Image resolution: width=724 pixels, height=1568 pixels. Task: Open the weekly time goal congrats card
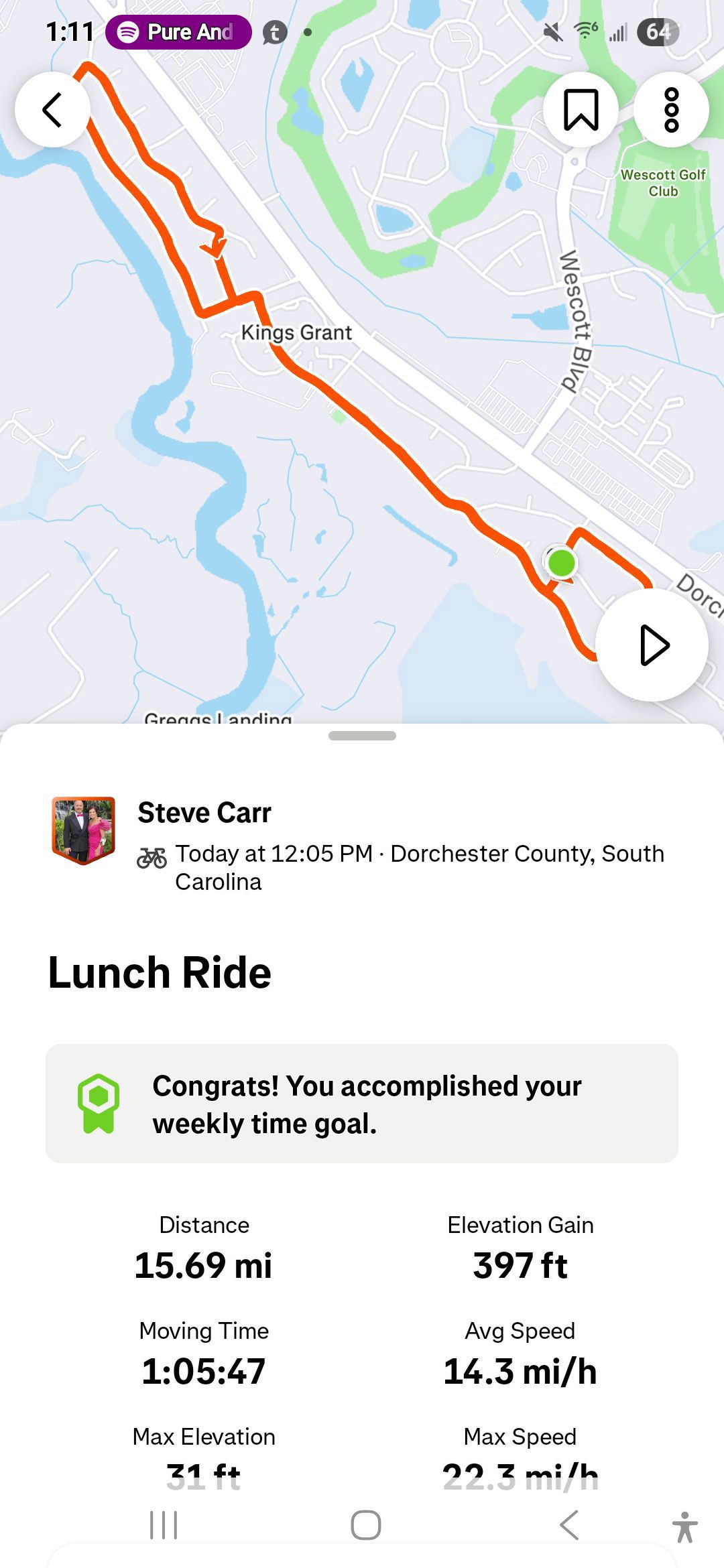point(362,1104)
